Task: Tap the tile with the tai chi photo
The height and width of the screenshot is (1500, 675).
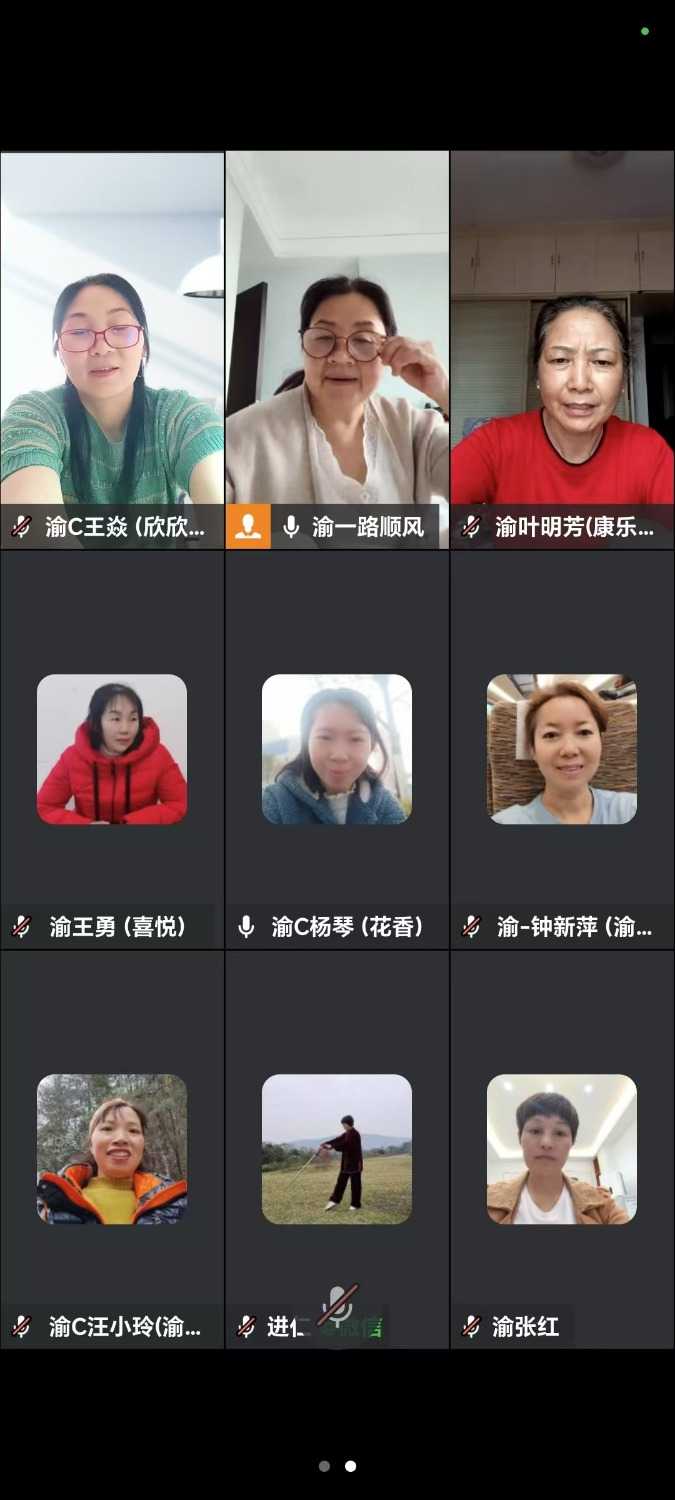Action: tap(337, 1149)
